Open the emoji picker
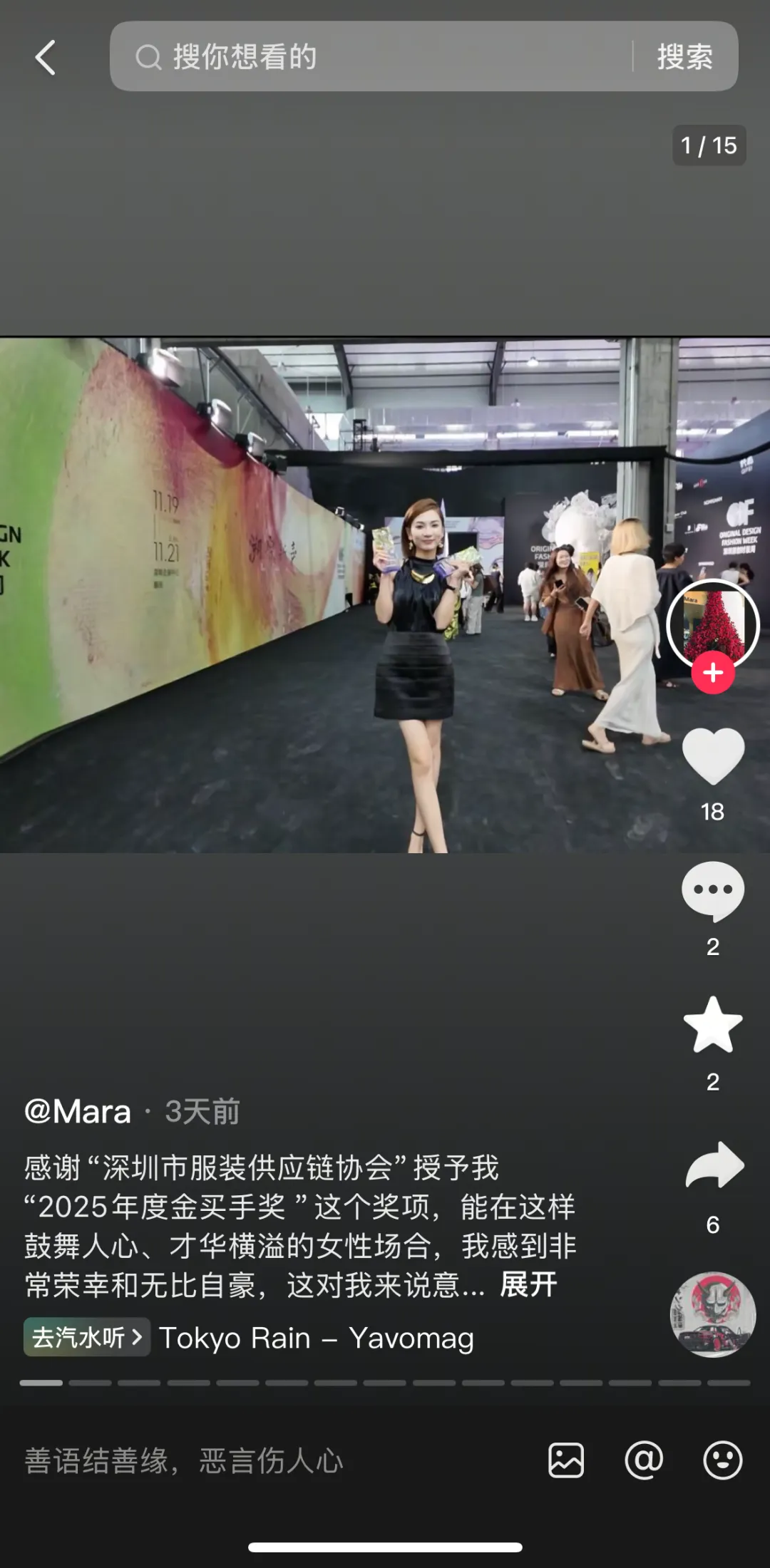Screen dimensions: 770x1568 (722, 1460)
